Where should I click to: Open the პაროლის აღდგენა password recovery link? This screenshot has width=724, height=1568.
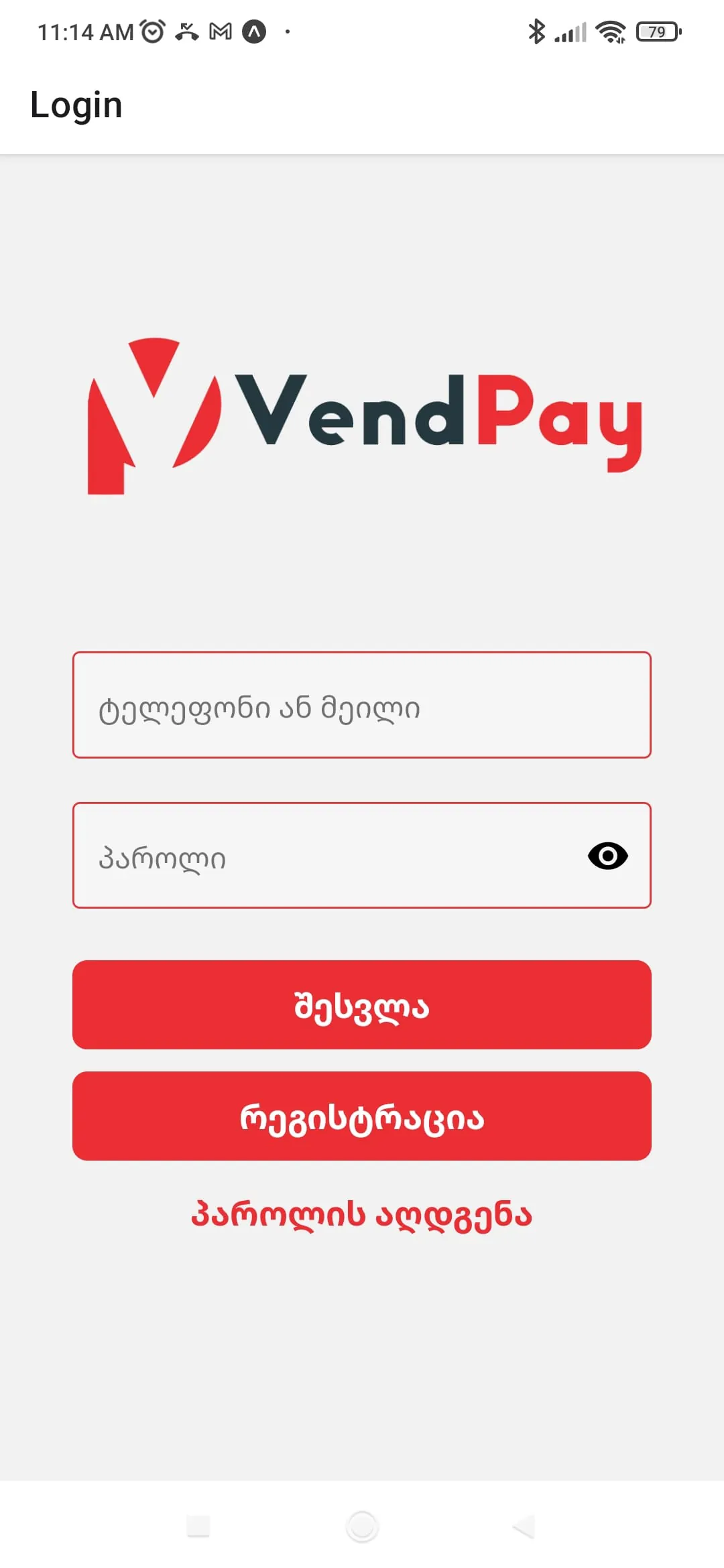pos(362,1217)
